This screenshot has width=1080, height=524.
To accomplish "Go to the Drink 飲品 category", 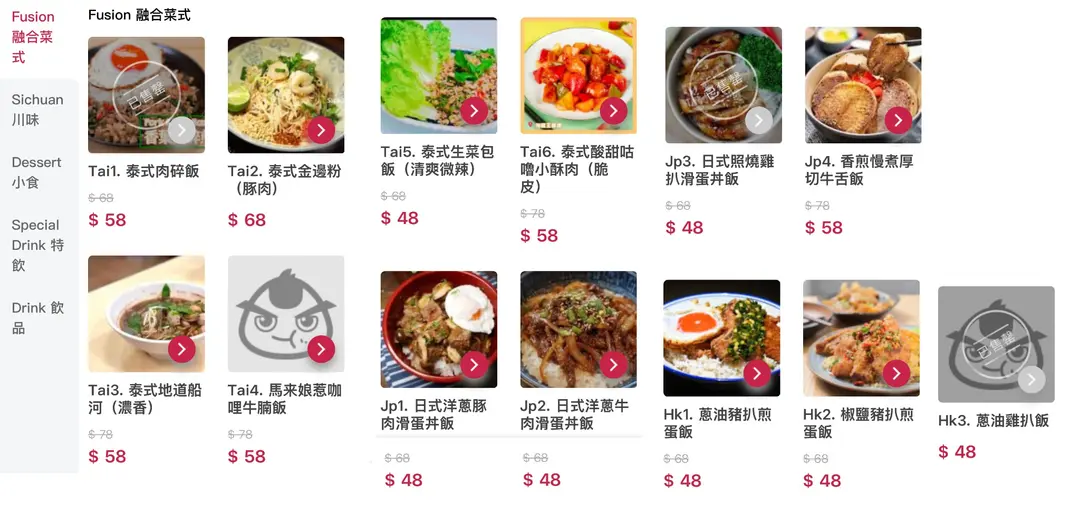I will 37,318.
